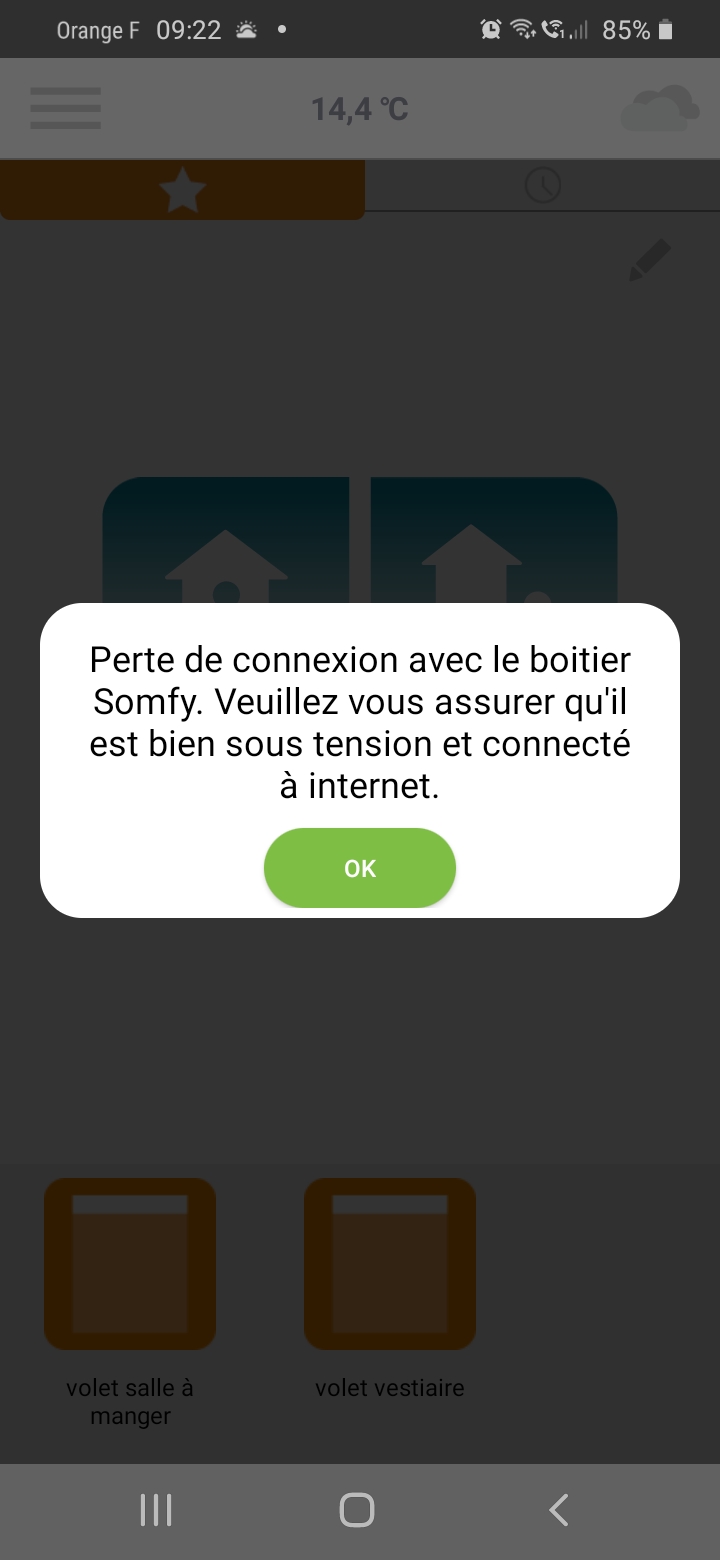Open the volet vestiaire shutter
This screenshot has width=720, height=1560.
click(390, 1264)
